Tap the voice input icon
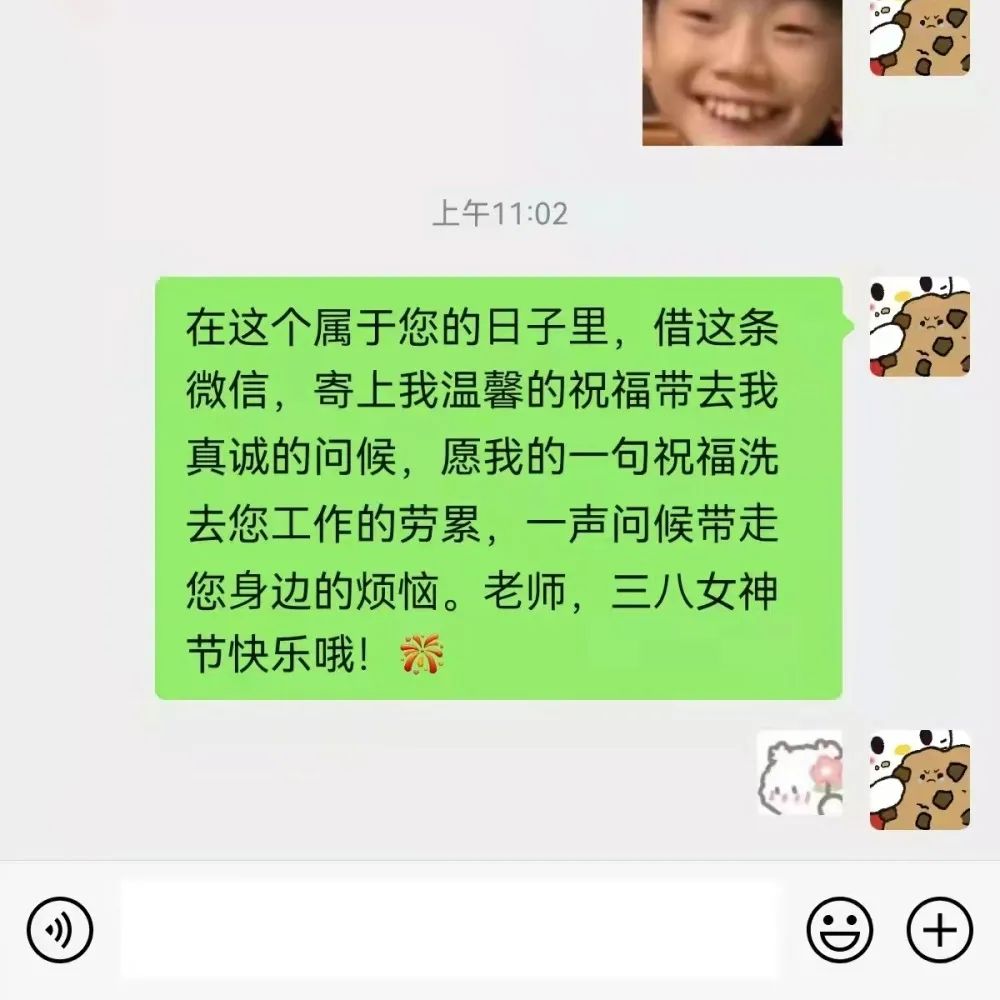The height and width of the screenshot is (1000, 1000). (60, 930)
